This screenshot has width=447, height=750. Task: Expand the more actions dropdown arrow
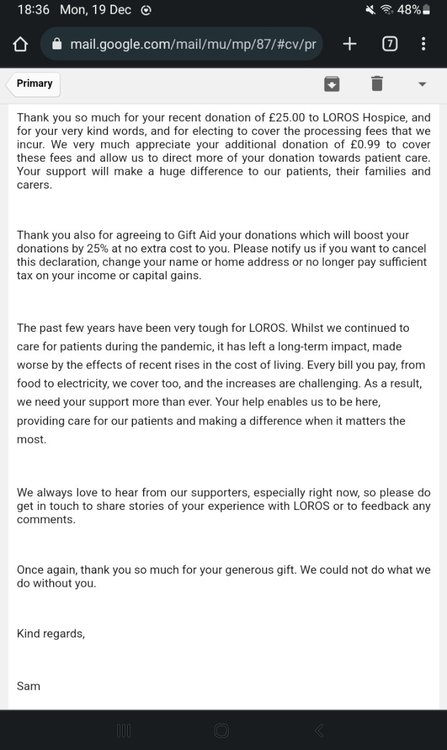click(422, 84)
